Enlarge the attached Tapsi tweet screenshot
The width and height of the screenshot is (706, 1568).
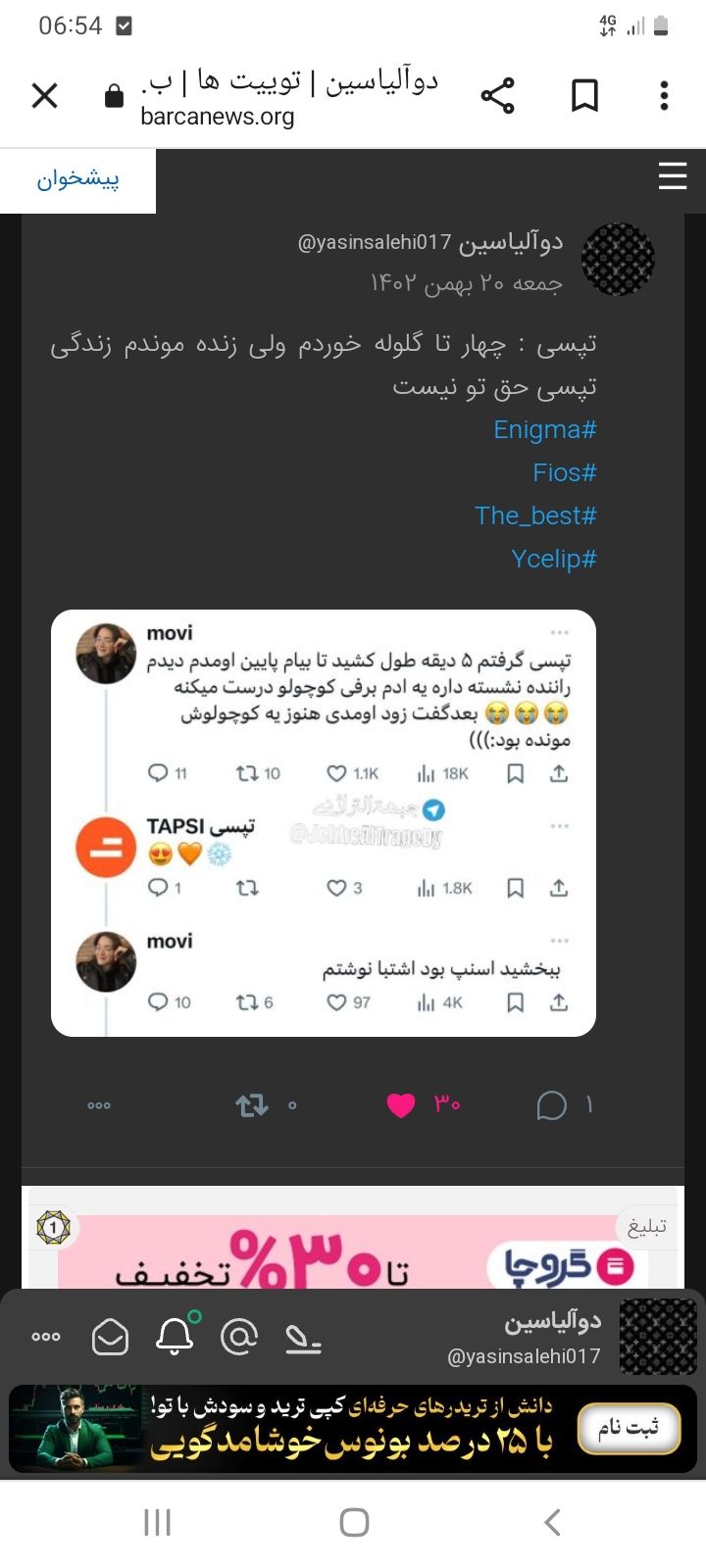click(324, 823)
